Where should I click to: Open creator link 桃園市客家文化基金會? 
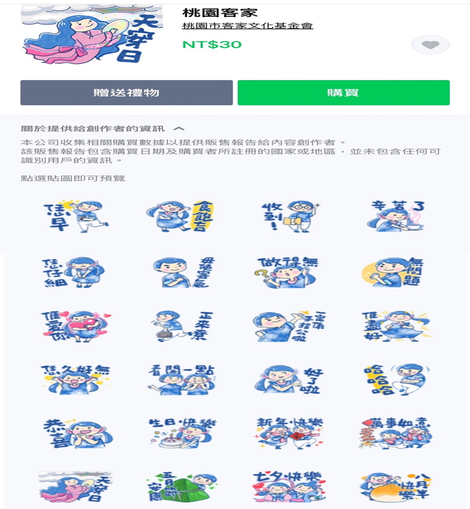[247, 26]
